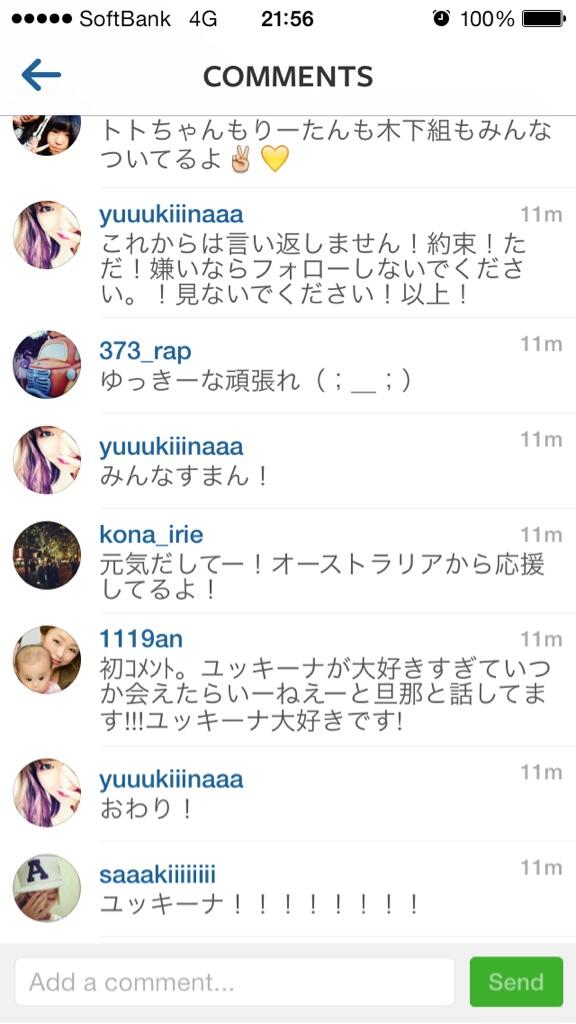Open saaakiiiiiiii's profile via username

point(157,874)
